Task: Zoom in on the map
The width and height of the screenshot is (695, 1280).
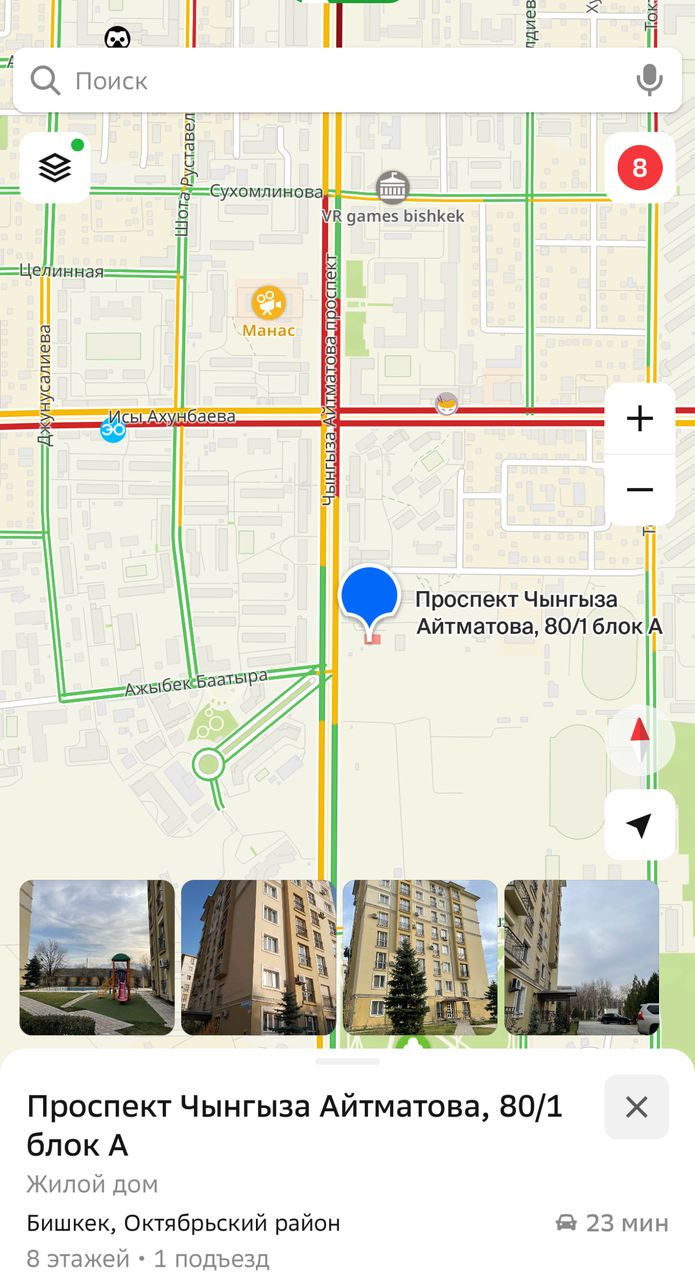Action: click(640, 419)
